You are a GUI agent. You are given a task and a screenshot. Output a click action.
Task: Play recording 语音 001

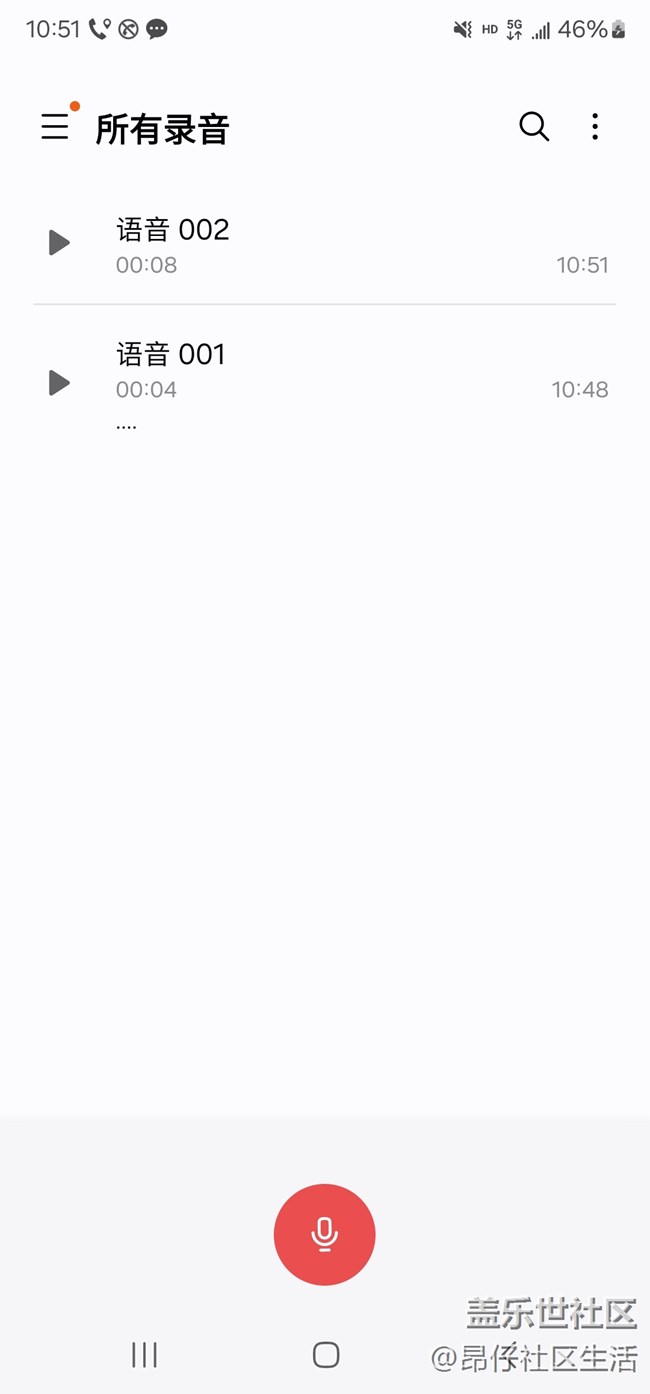[59, 382]
